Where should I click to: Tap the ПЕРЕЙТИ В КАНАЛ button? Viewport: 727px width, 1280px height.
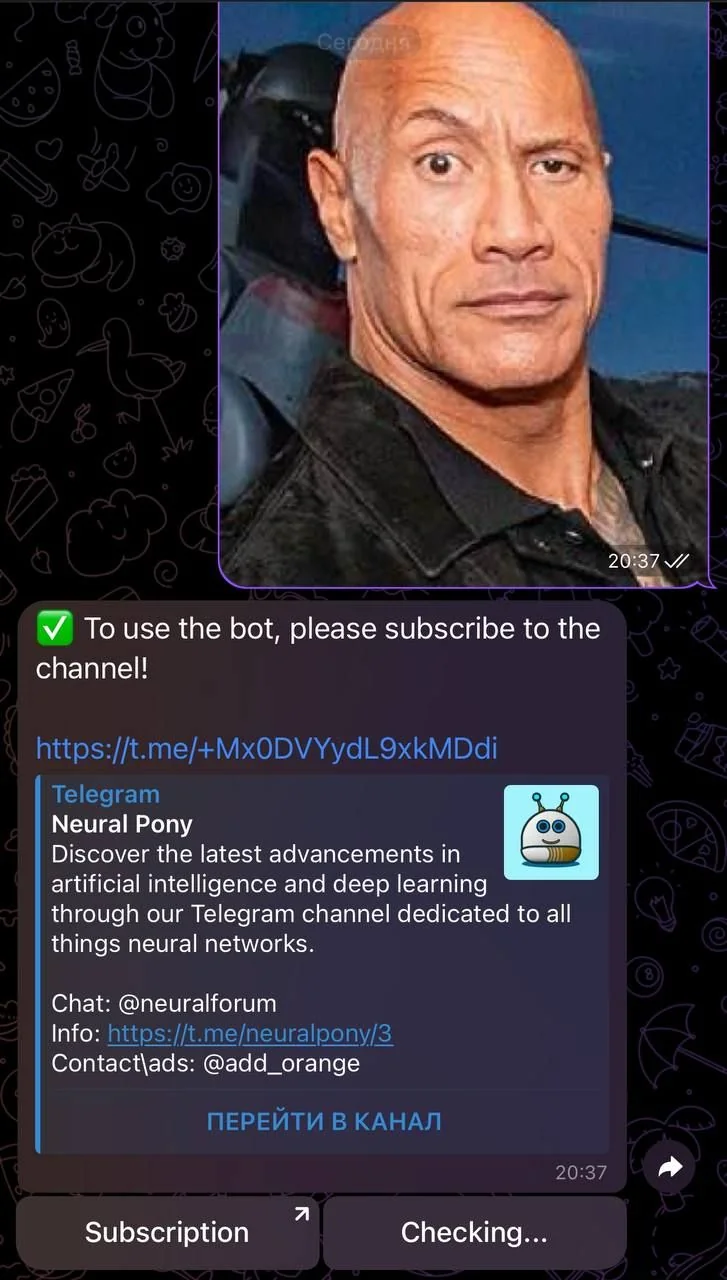[x=324, y=1121]
